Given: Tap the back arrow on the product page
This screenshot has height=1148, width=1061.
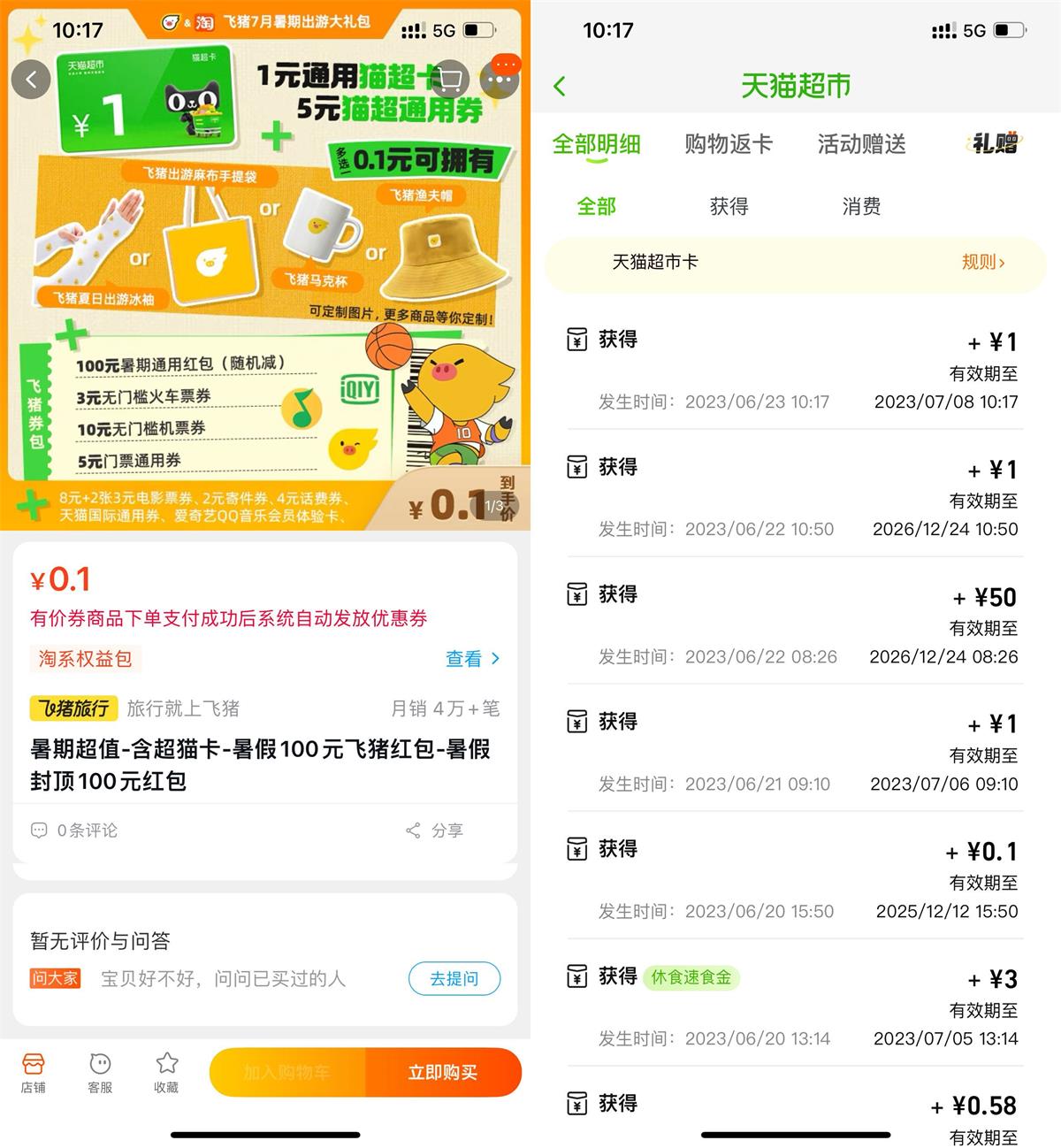Looking at the screenshot, I should 31,79.
